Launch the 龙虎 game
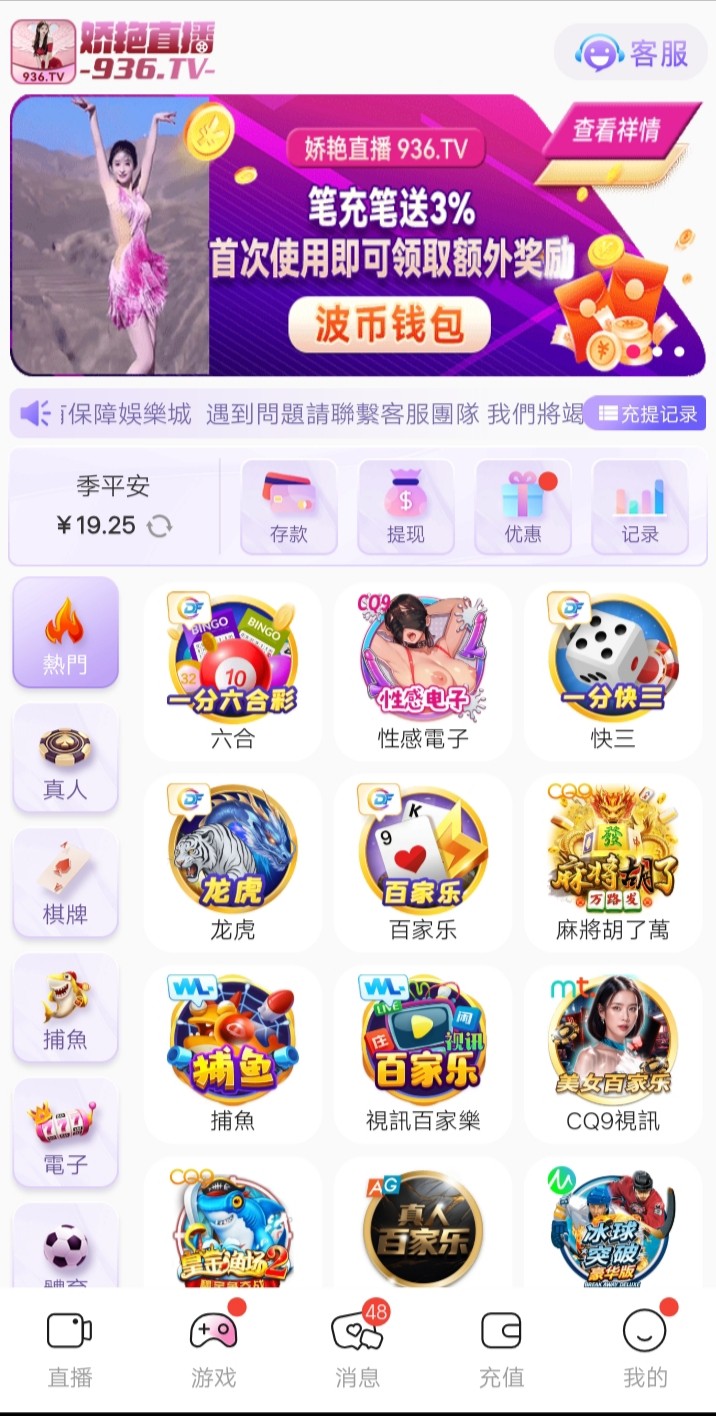716x1416 pixels. click(x=233, y=862)
